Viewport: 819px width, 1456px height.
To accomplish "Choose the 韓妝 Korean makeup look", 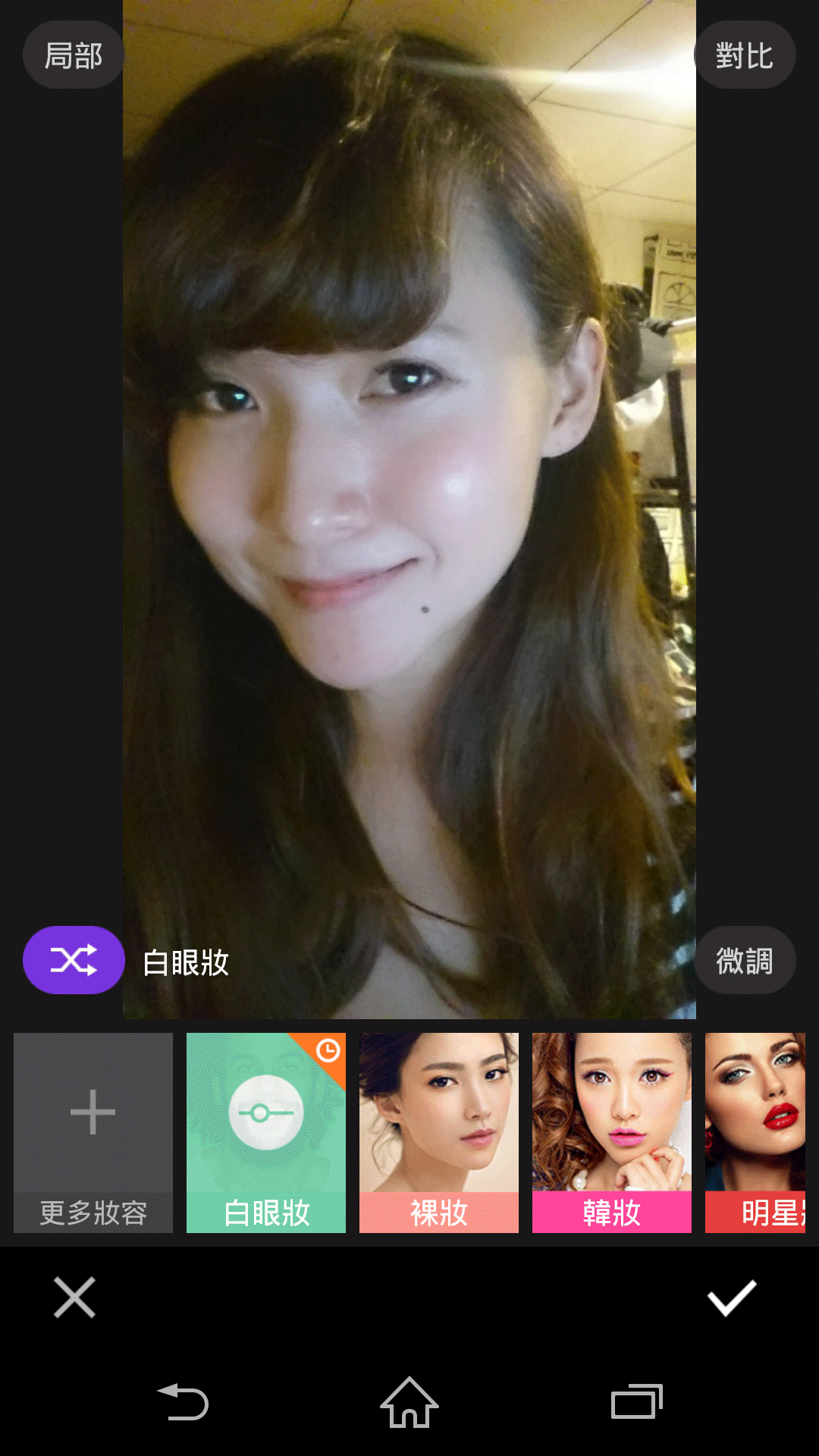I will click(x=612, y=1132).
